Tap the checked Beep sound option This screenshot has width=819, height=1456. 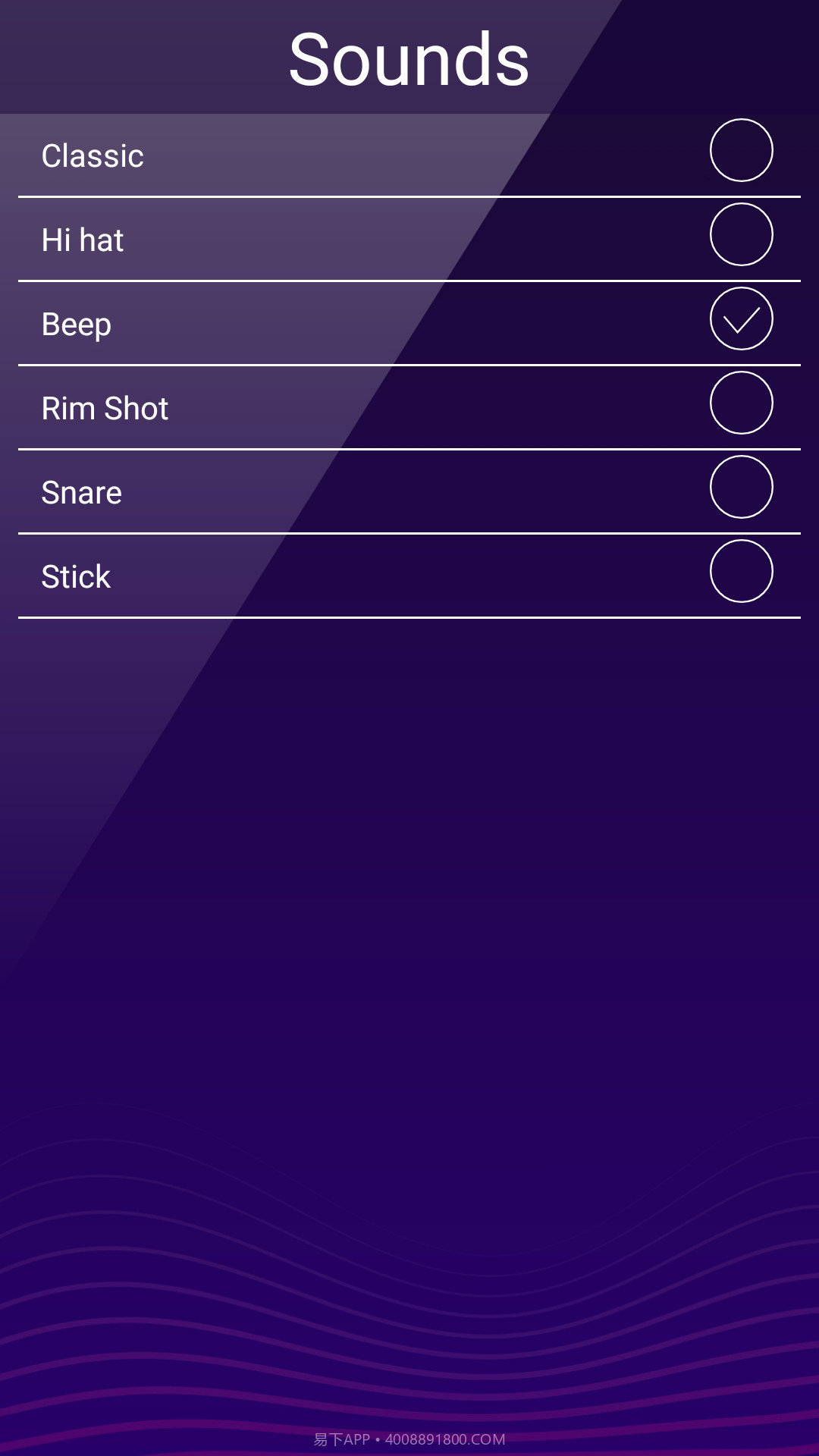pyautogui.click(x=741, y=319)
